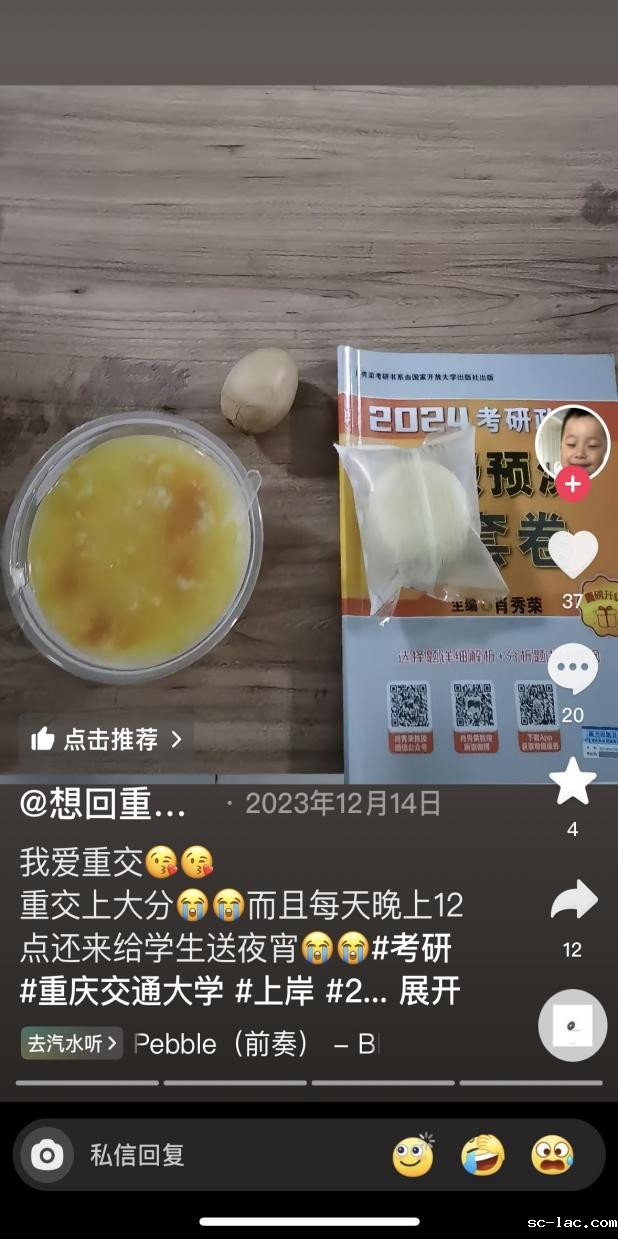Send the laughing-crying emoji
618x1239 pixels.
point(483,1156)
